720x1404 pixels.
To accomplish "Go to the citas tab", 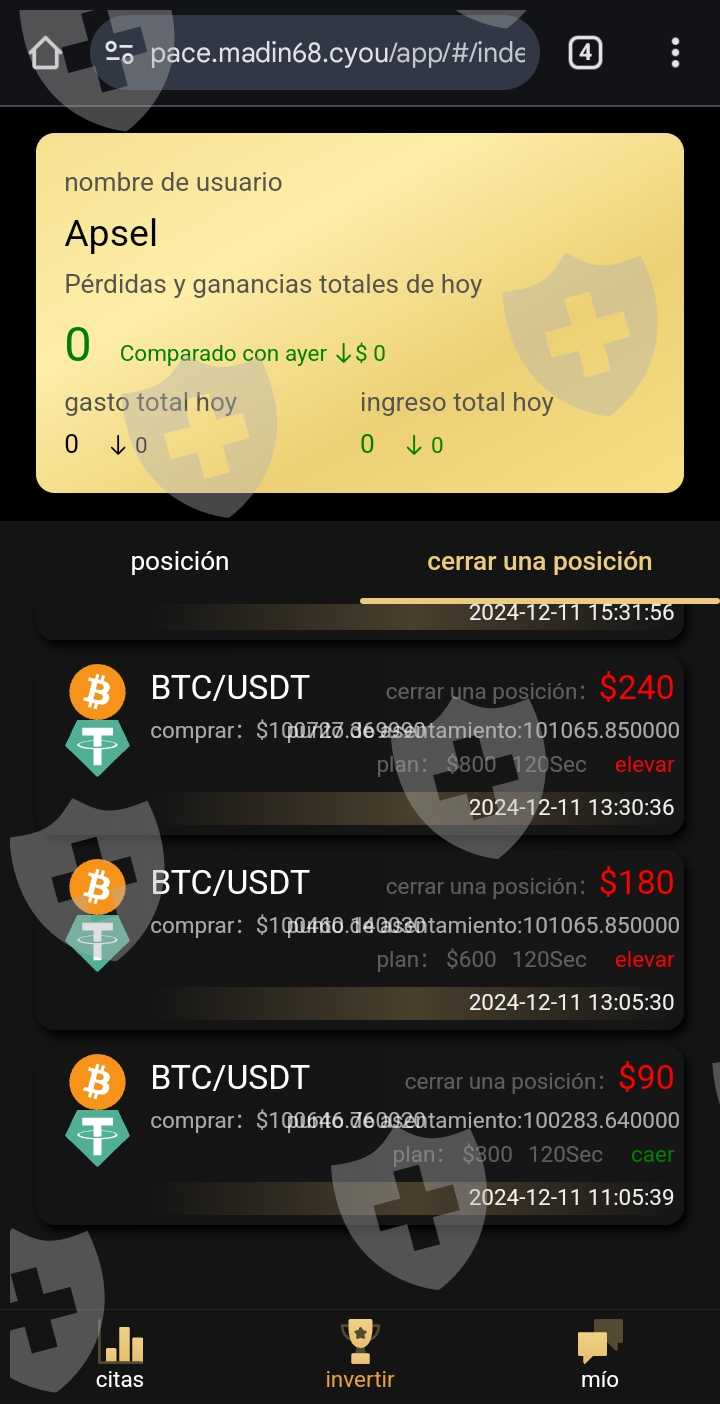I will (x=120, y=1356).
